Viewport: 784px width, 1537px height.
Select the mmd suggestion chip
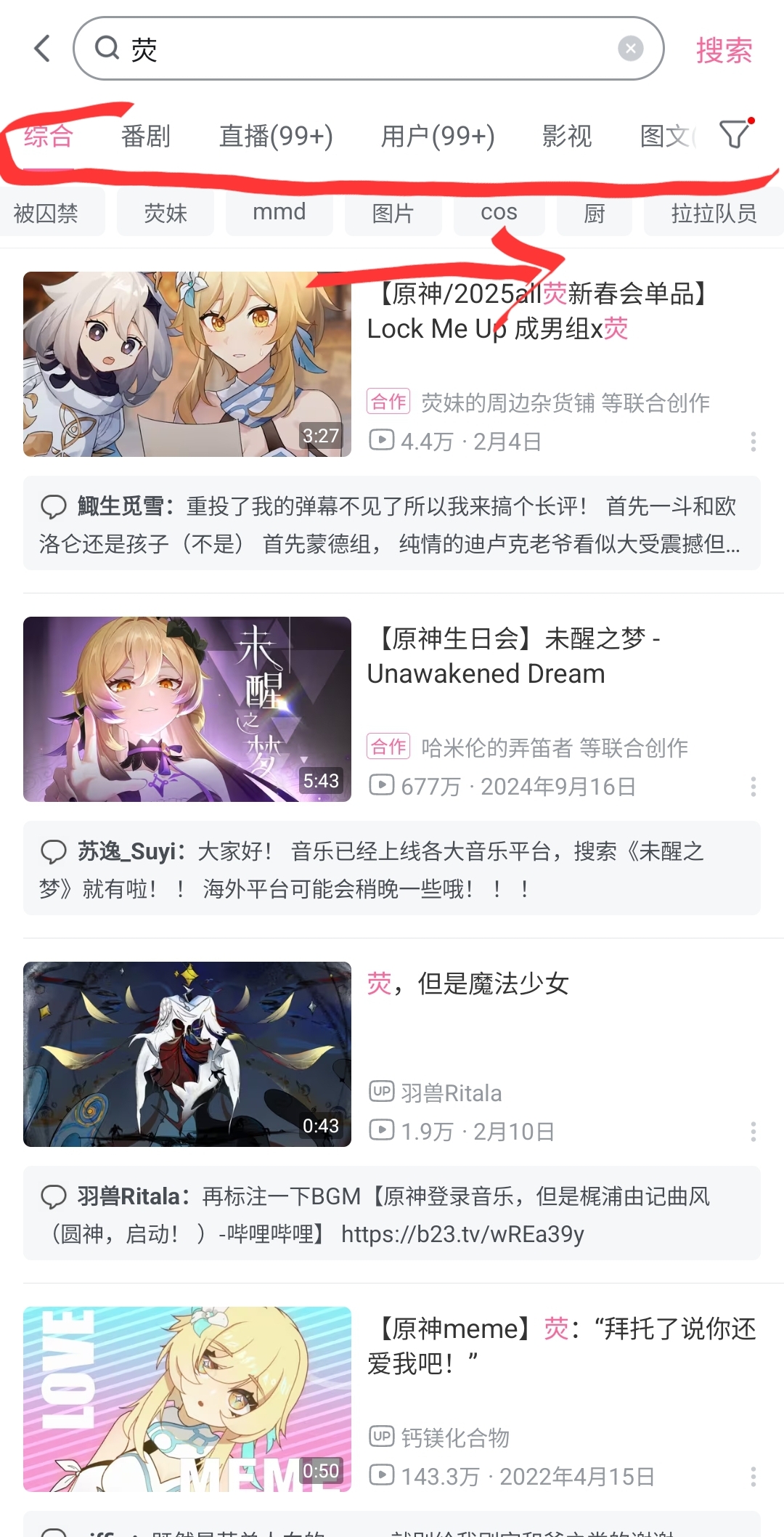pos(279,213)
